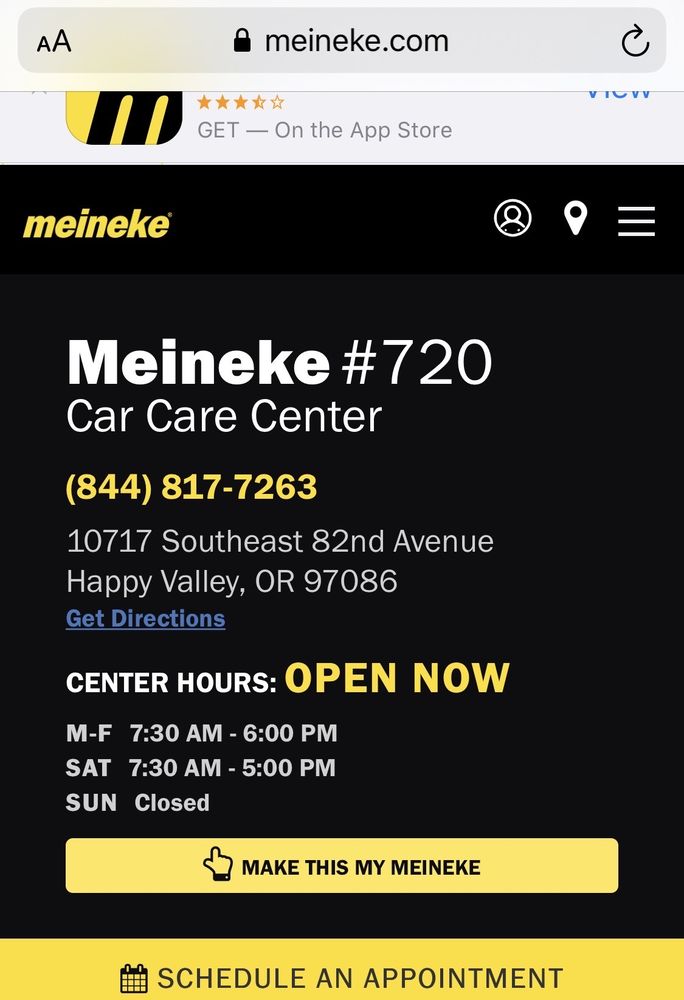Open the location finder pin

(x=575, y=218)
